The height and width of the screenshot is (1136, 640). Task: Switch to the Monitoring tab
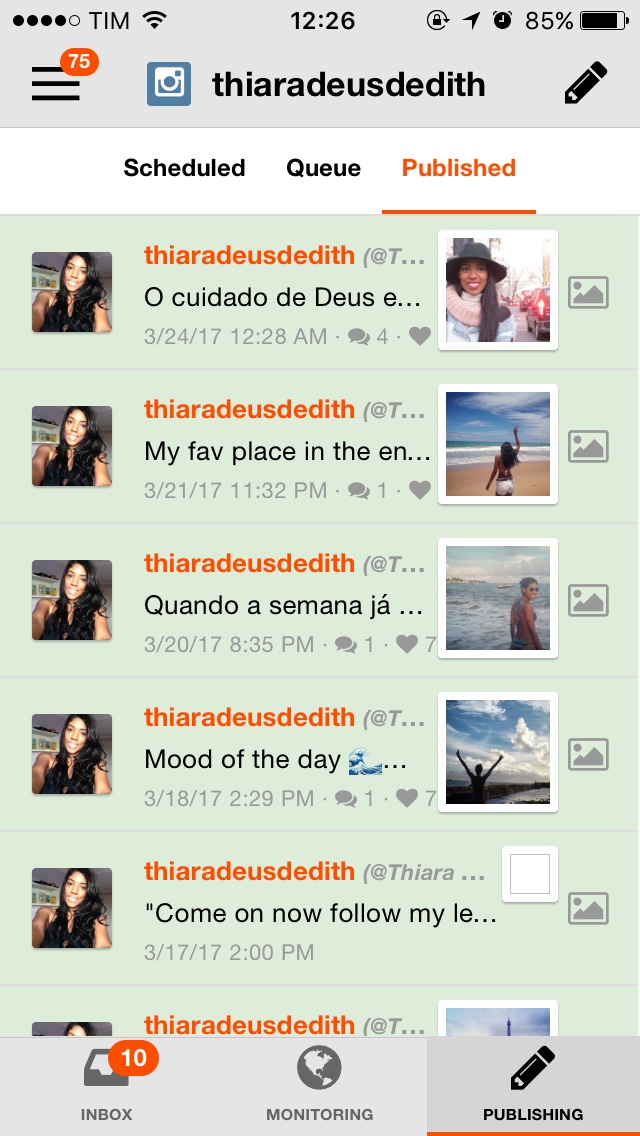point(320,1086)
